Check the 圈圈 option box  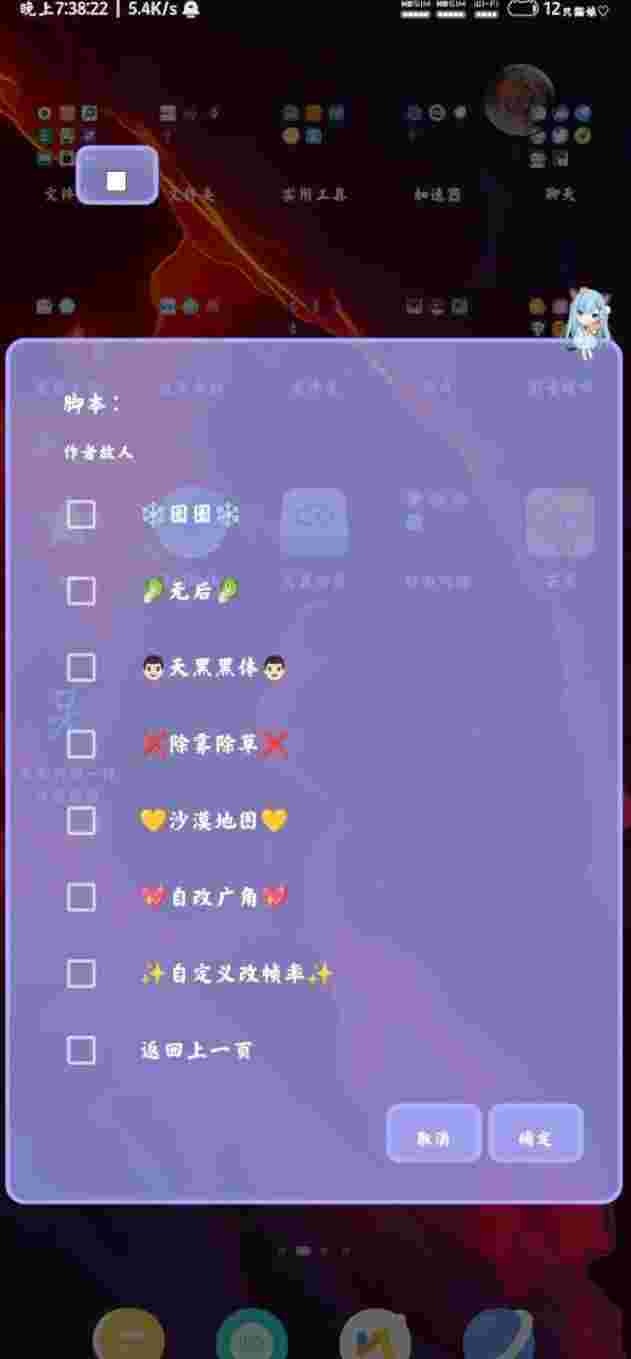(x=81, y=515)
